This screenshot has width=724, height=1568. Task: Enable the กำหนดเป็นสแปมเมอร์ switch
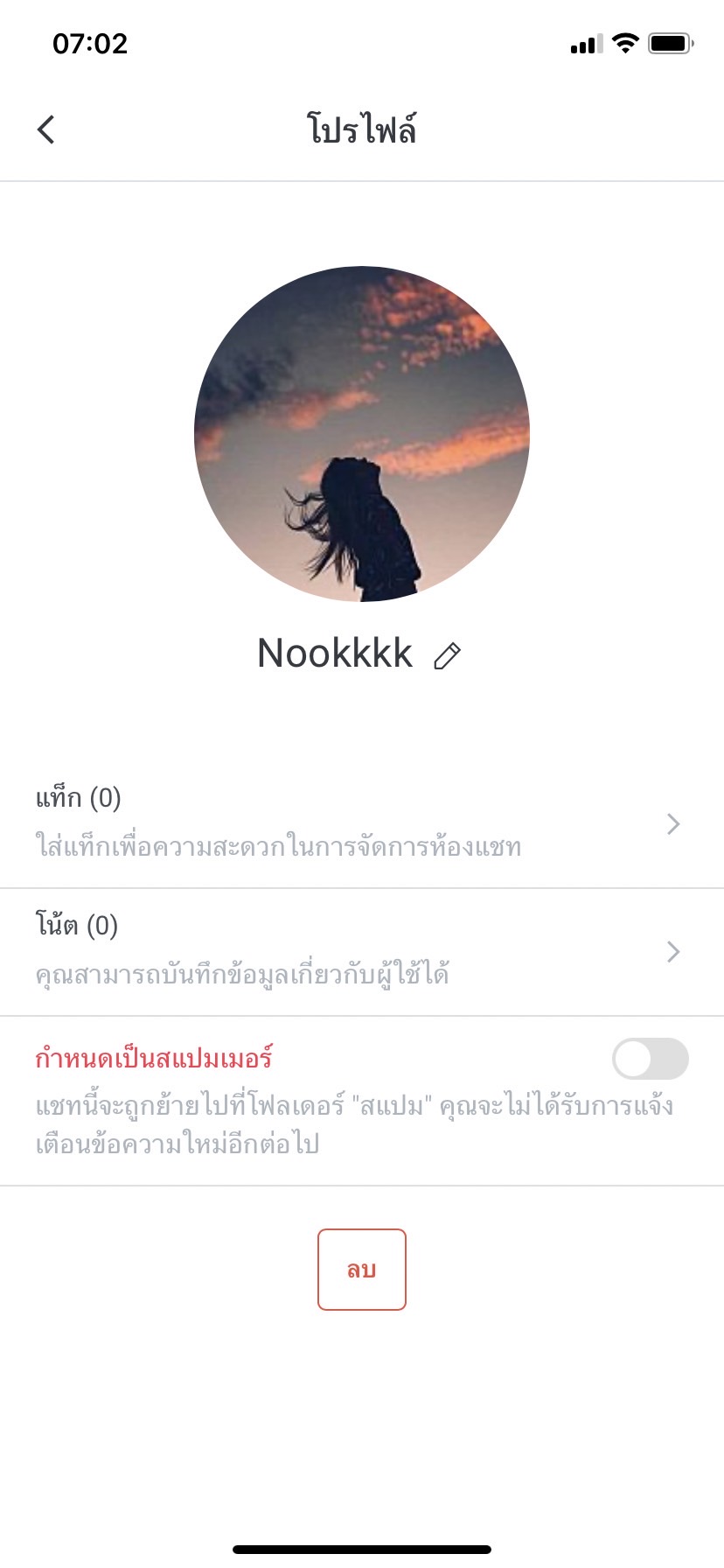coord(650,1059)
